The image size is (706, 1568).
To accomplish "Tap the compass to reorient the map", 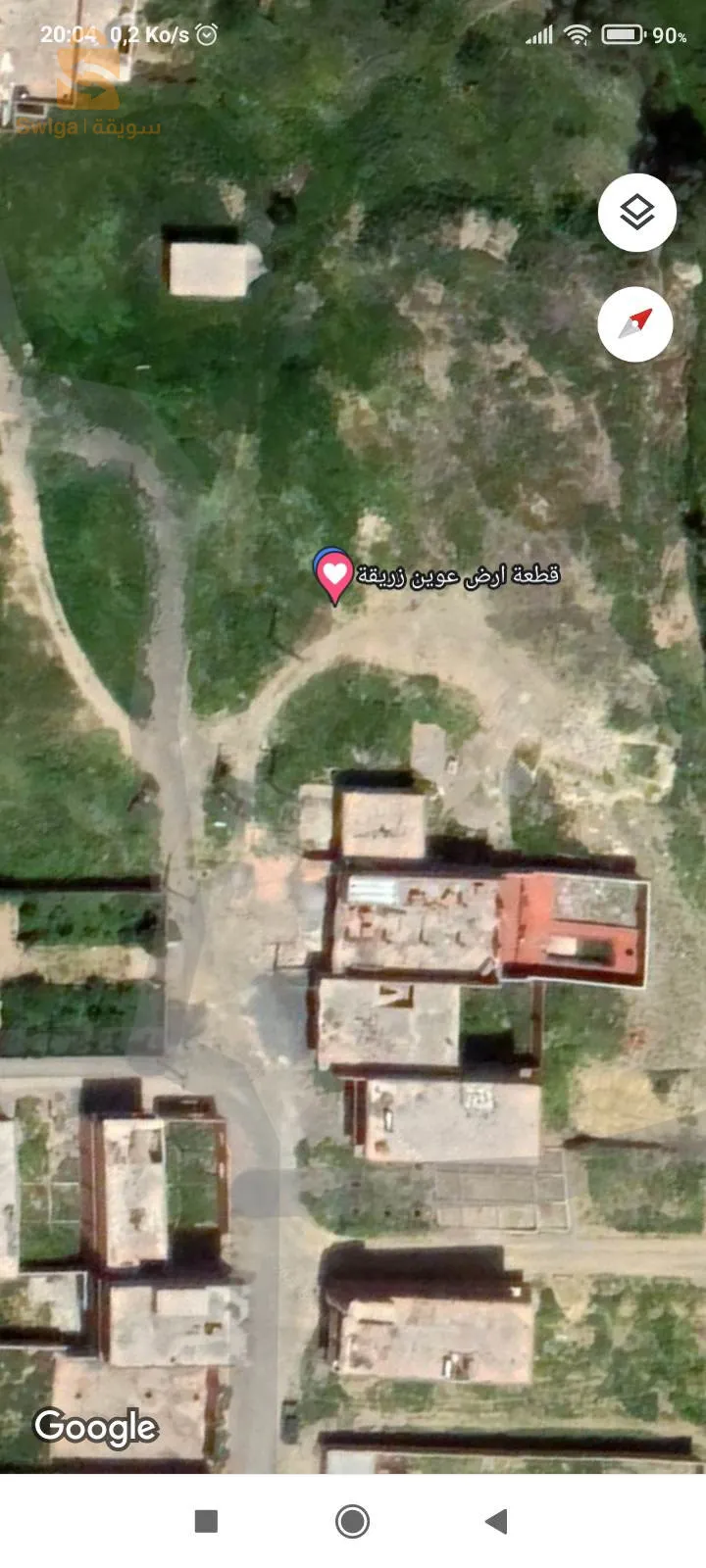I will pos(635,323).
